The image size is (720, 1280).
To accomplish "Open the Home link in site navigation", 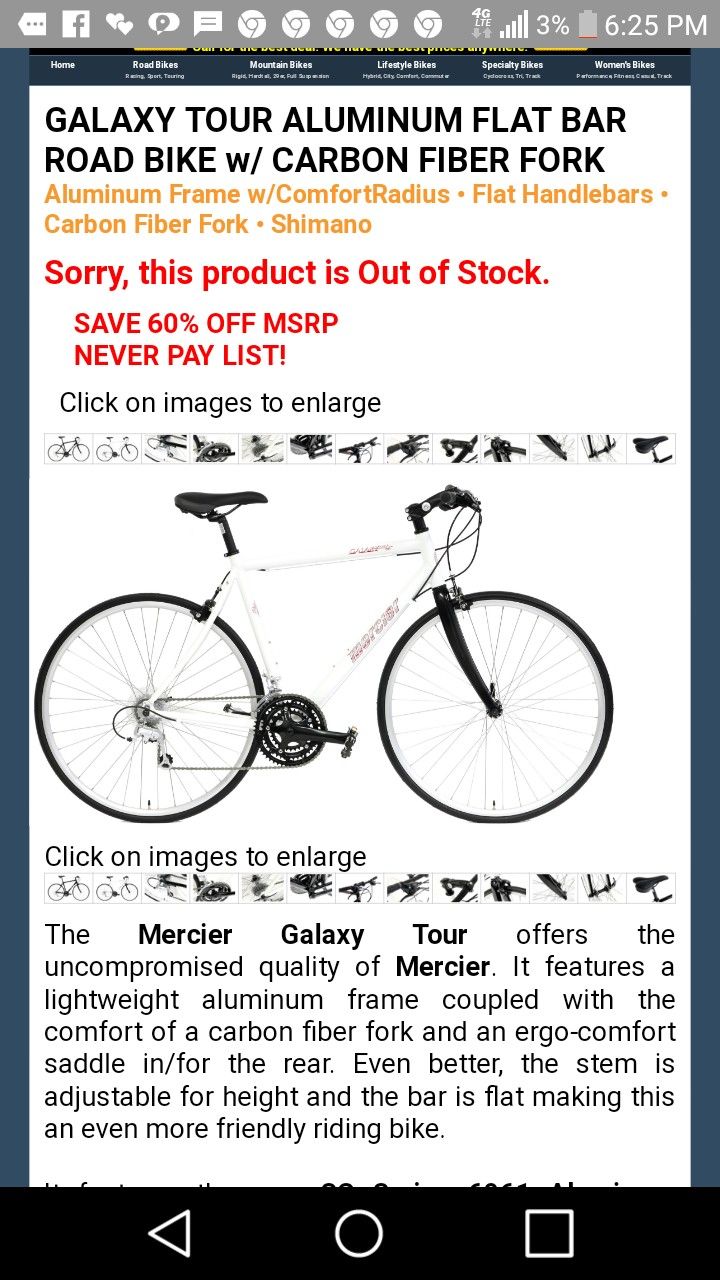I will (x=63, y=65).
